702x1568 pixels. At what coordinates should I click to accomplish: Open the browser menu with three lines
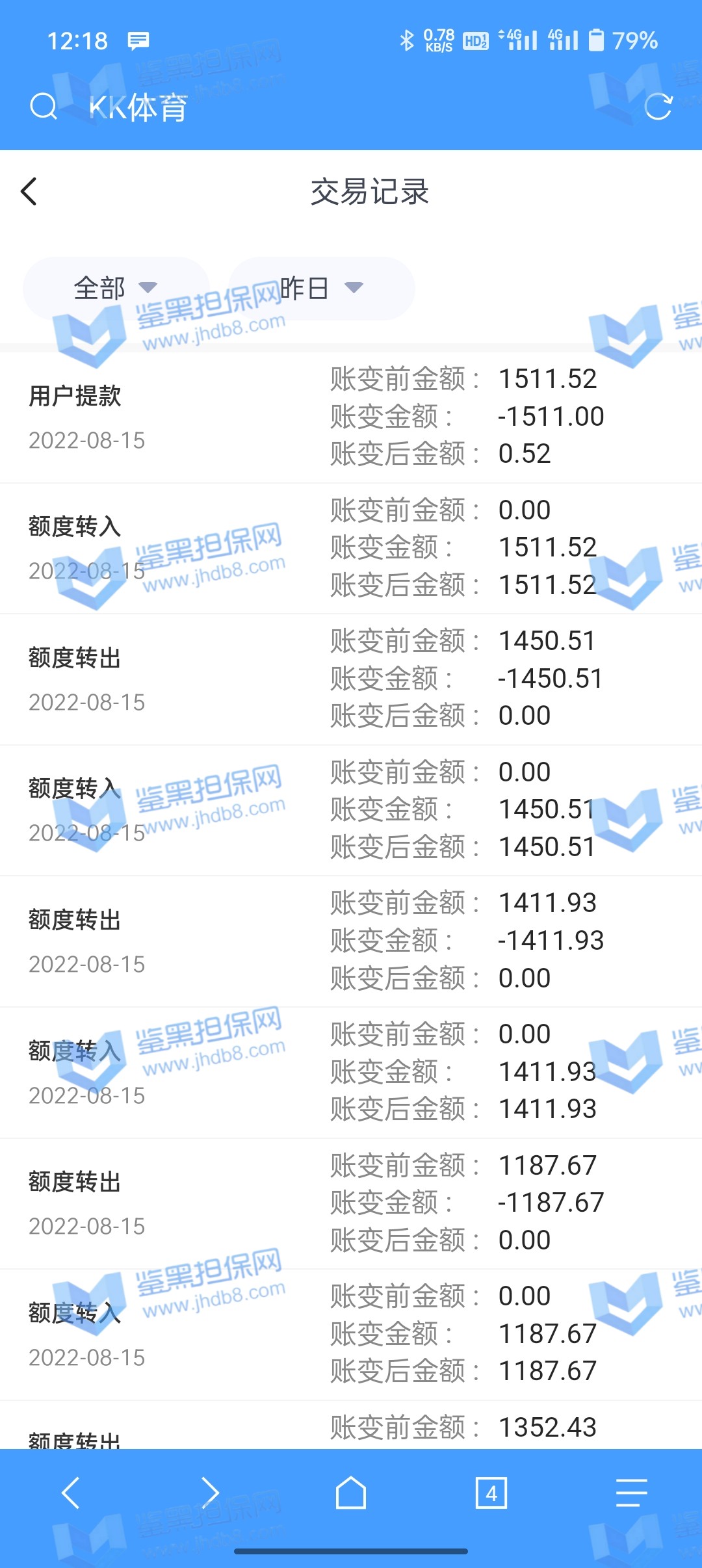tap(631, 1493)
